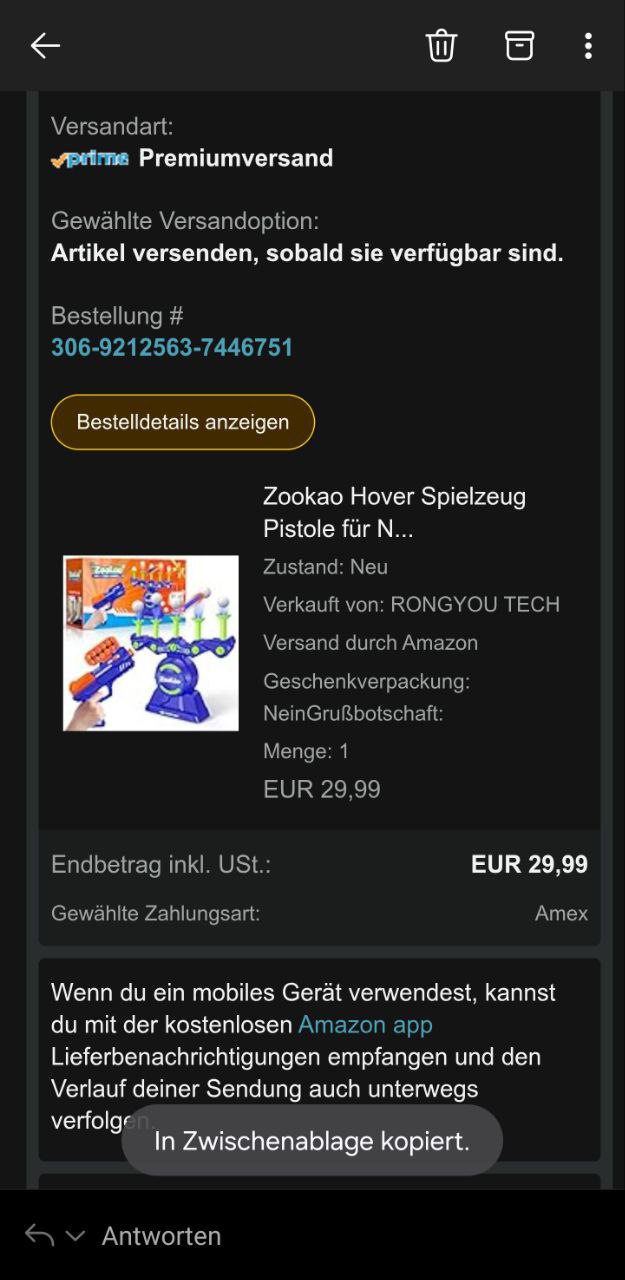Open the Zookao Hover Spielzeug Pistole title link
Viewport: 625px width, 1280px height.
click(393, 512)
